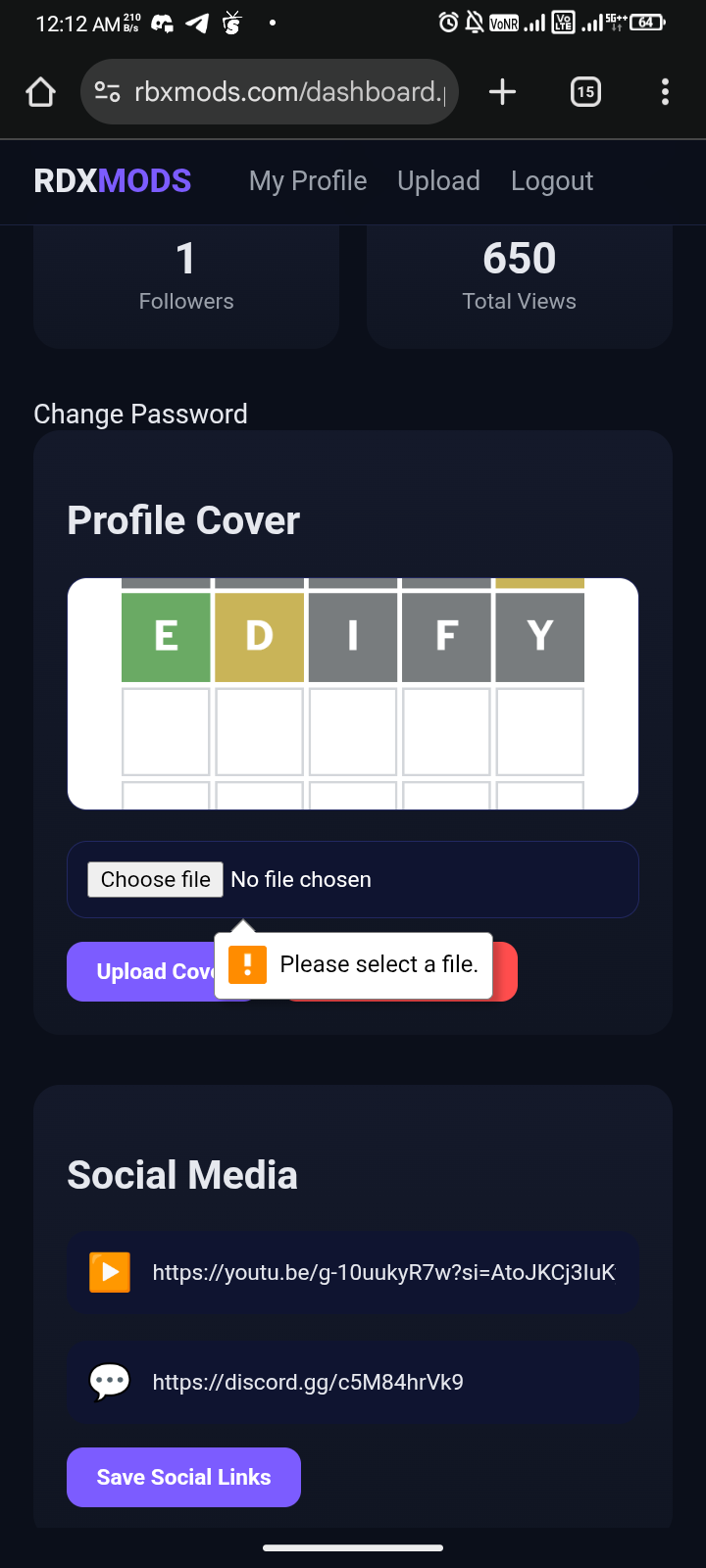
Task: Navigate to the Upload page
Action: point(438,181)
